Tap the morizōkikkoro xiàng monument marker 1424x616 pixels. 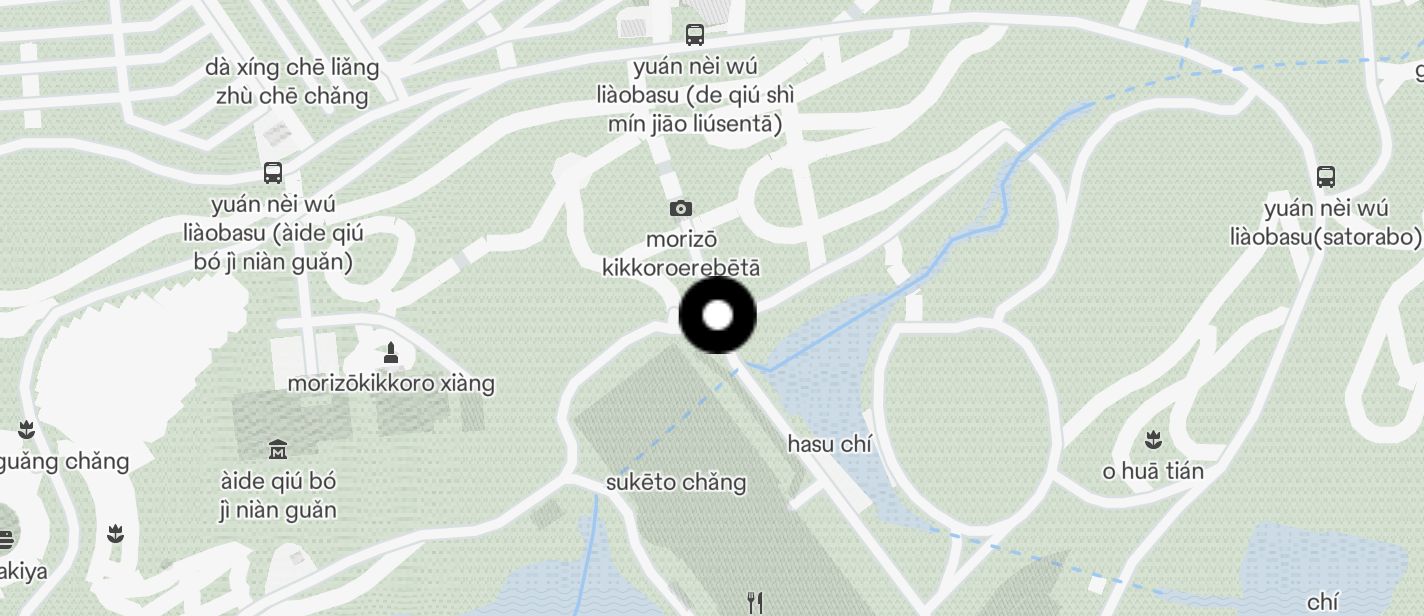click(x=390, y=353)
